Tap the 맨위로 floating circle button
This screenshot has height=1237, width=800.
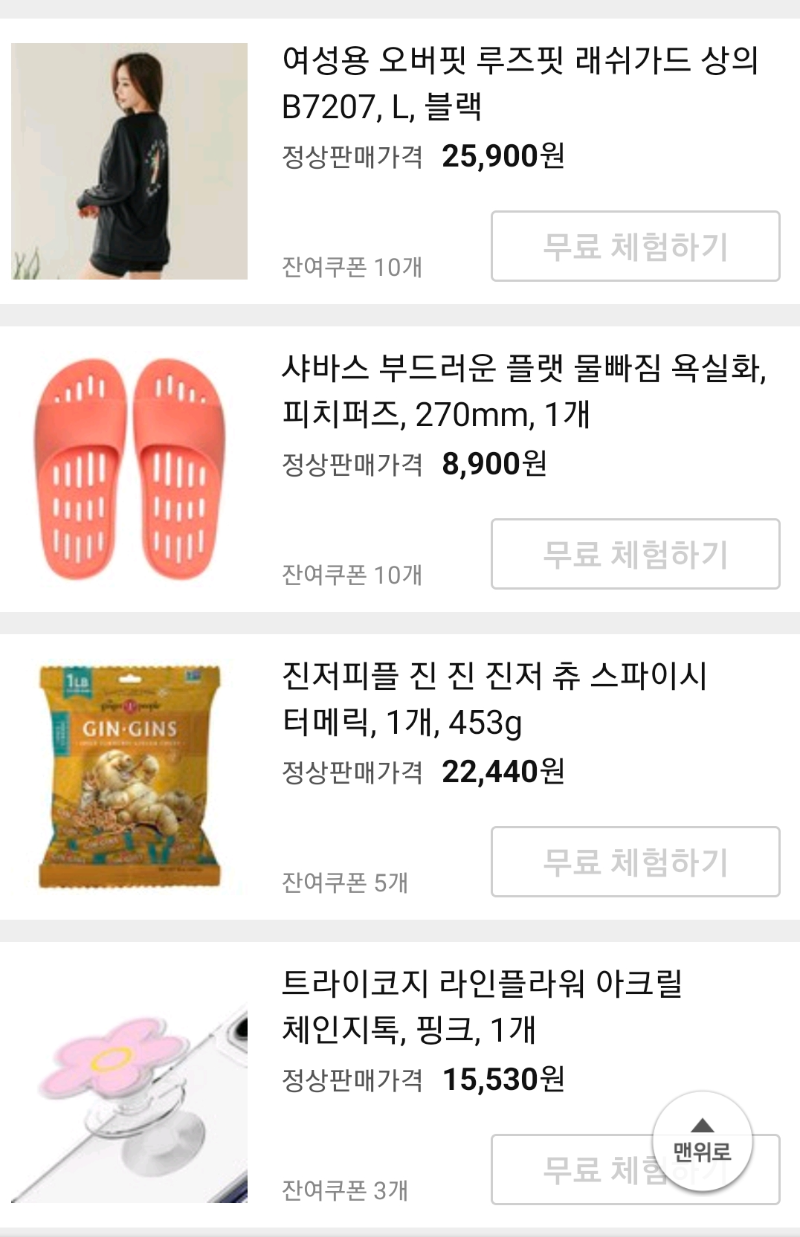[706, 1140]
